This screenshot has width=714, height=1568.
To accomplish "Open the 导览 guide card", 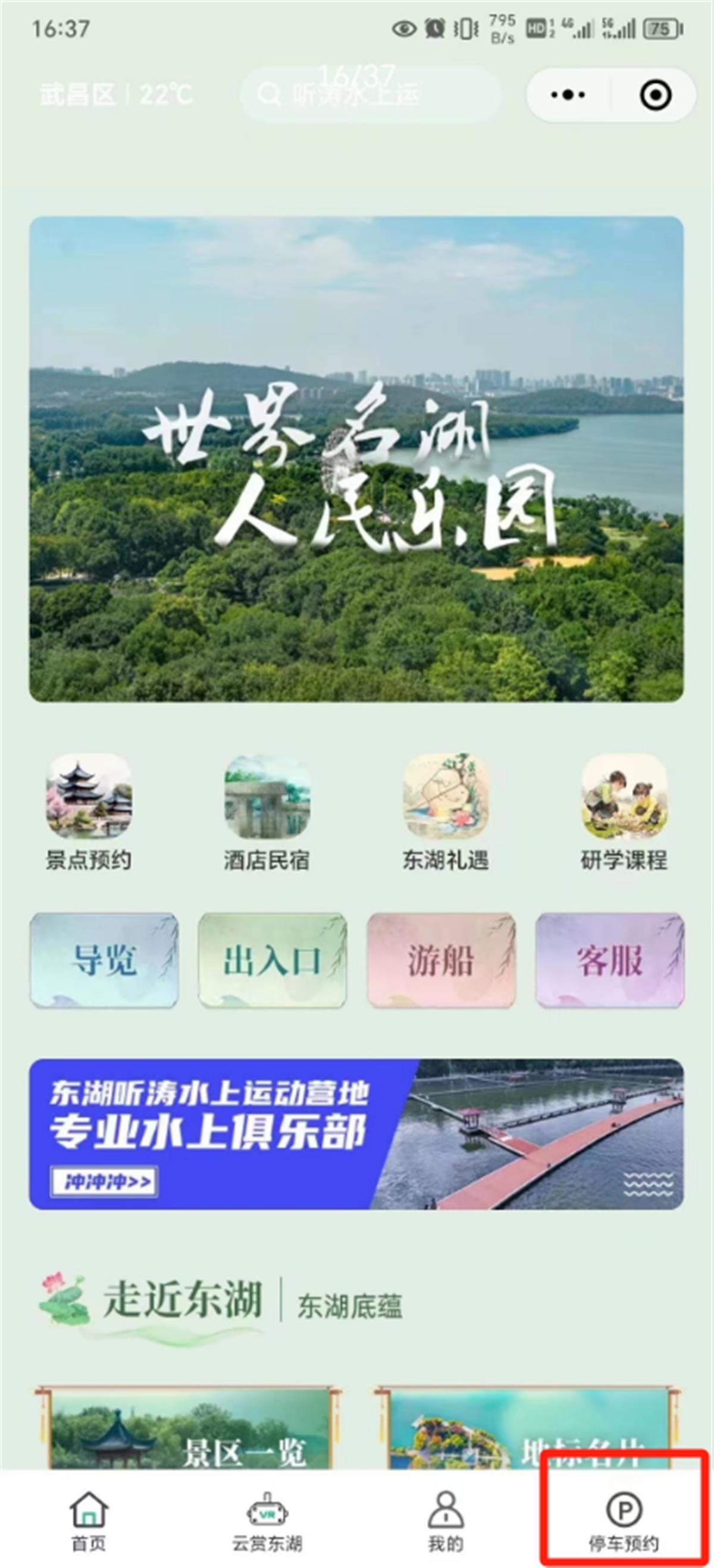I will pos(104,960).
